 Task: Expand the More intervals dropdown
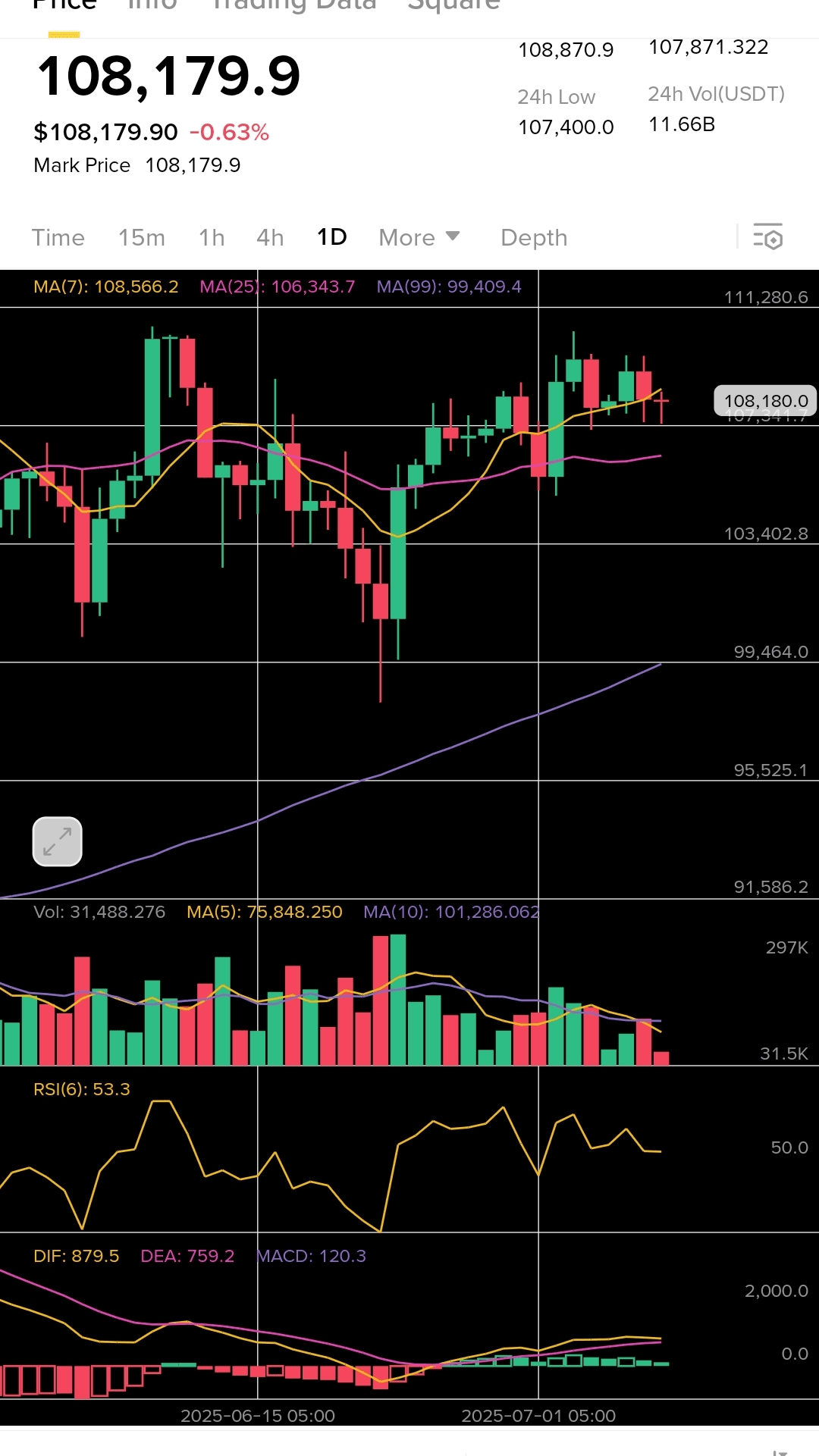tap(419, 238)
